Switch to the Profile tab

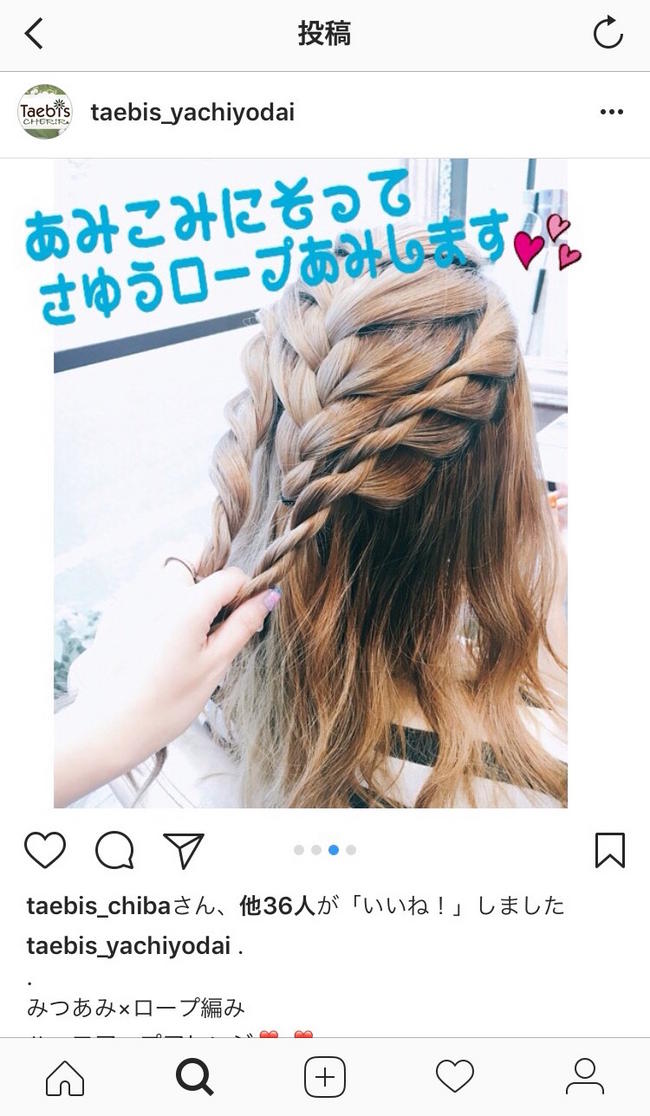click(585, 1076)
